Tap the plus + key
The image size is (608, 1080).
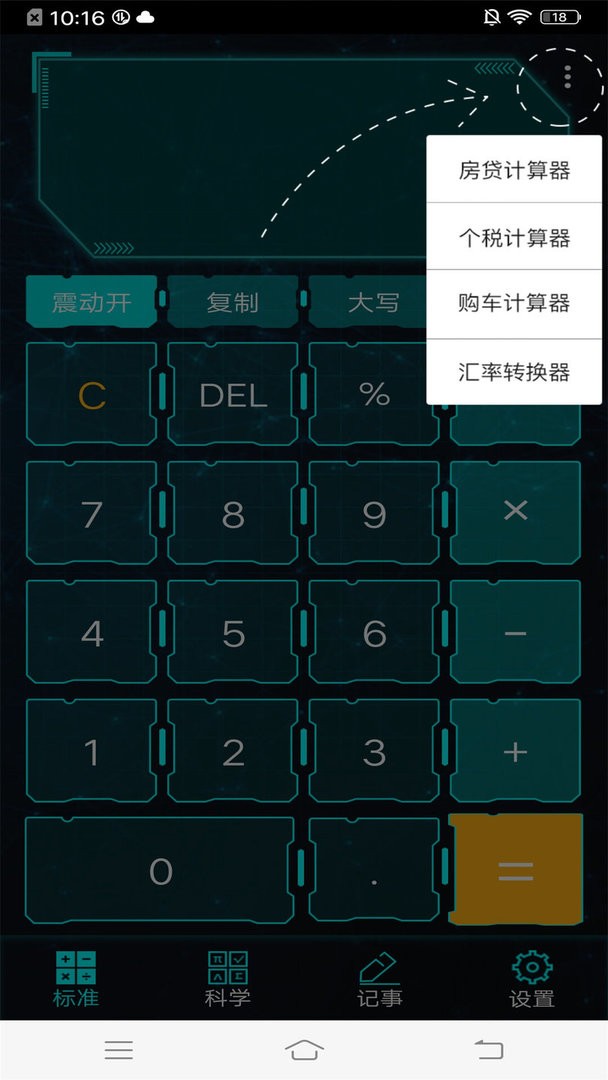(515, 751)
